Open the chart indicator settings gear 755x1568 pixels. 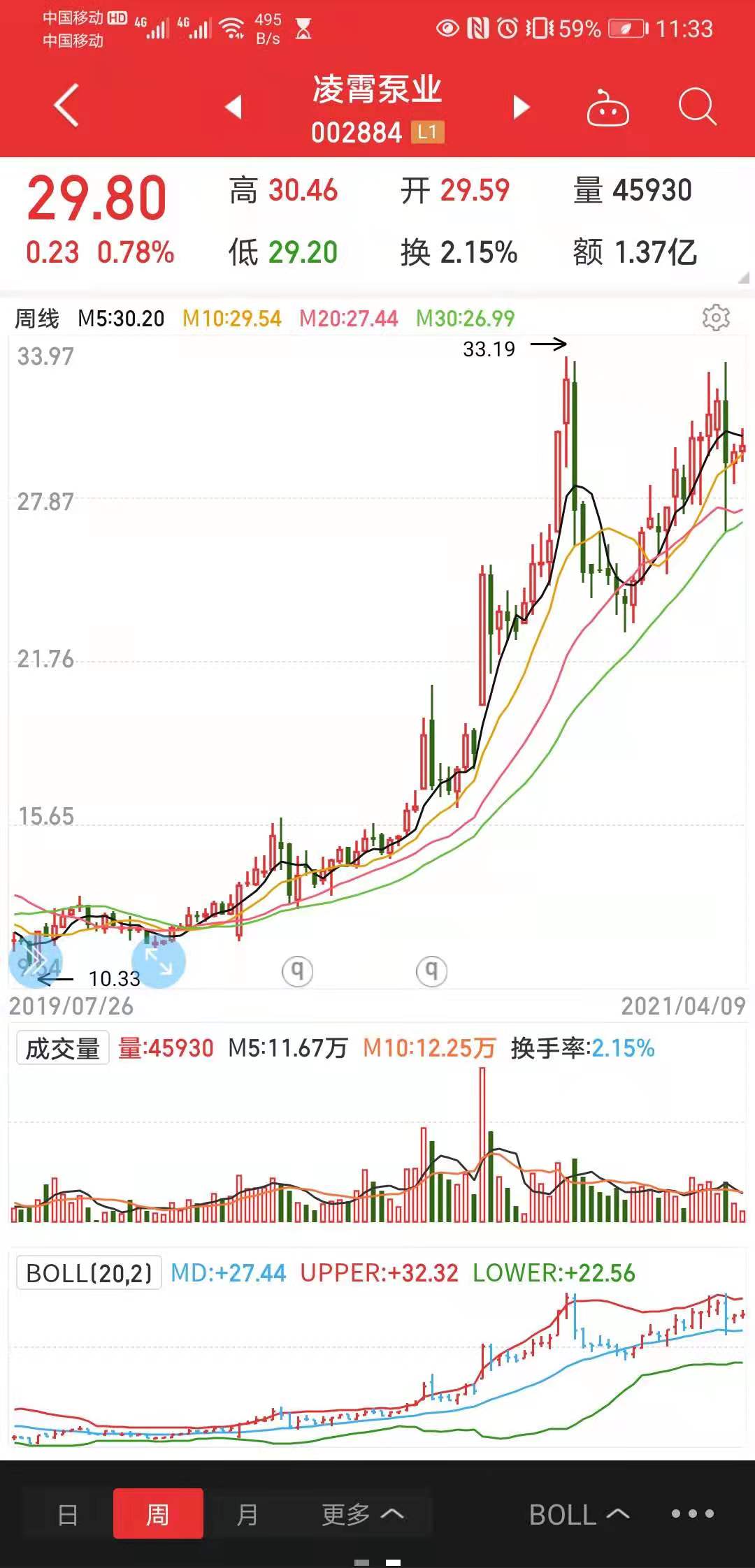point(714,318)
